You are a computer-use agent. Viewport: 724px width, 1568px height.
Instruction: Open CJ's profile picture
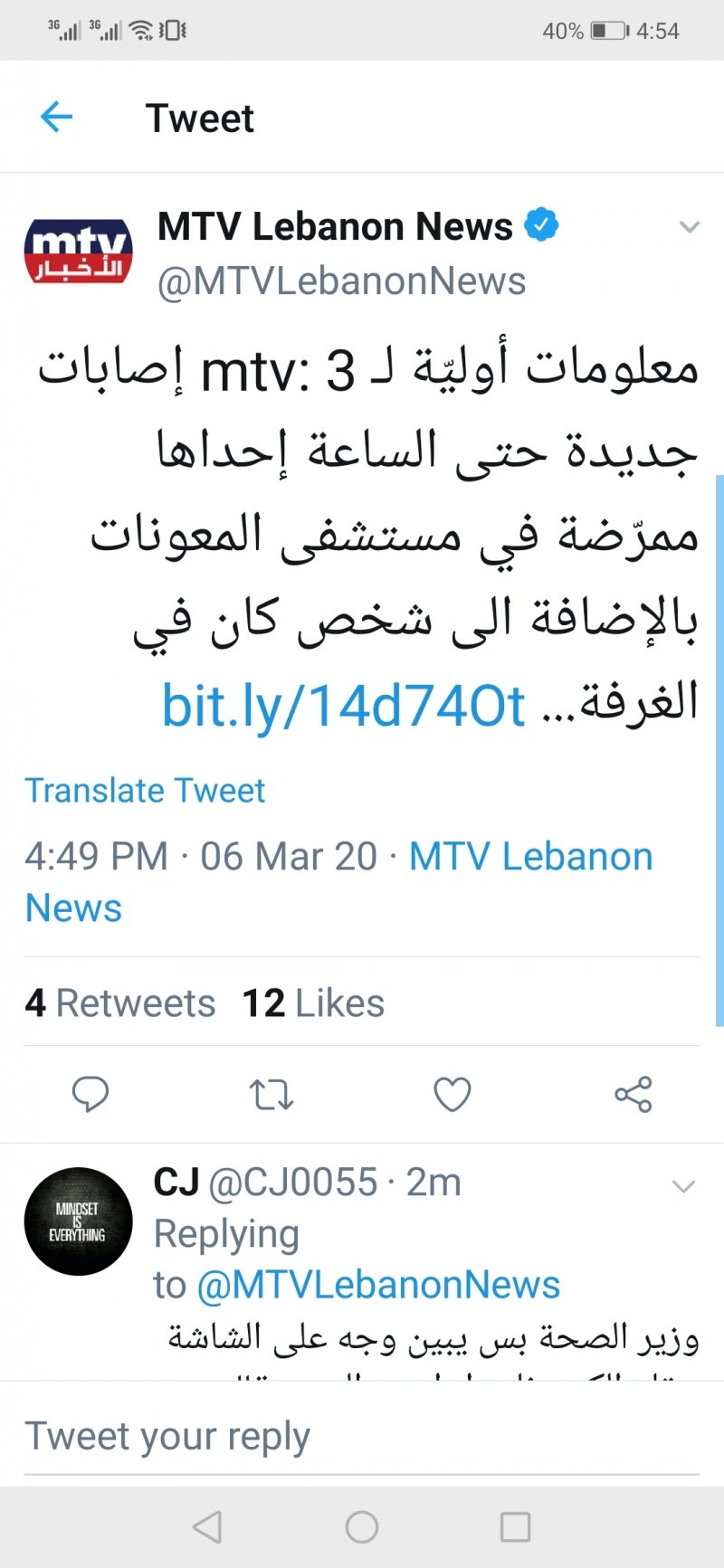point(78,1221)
